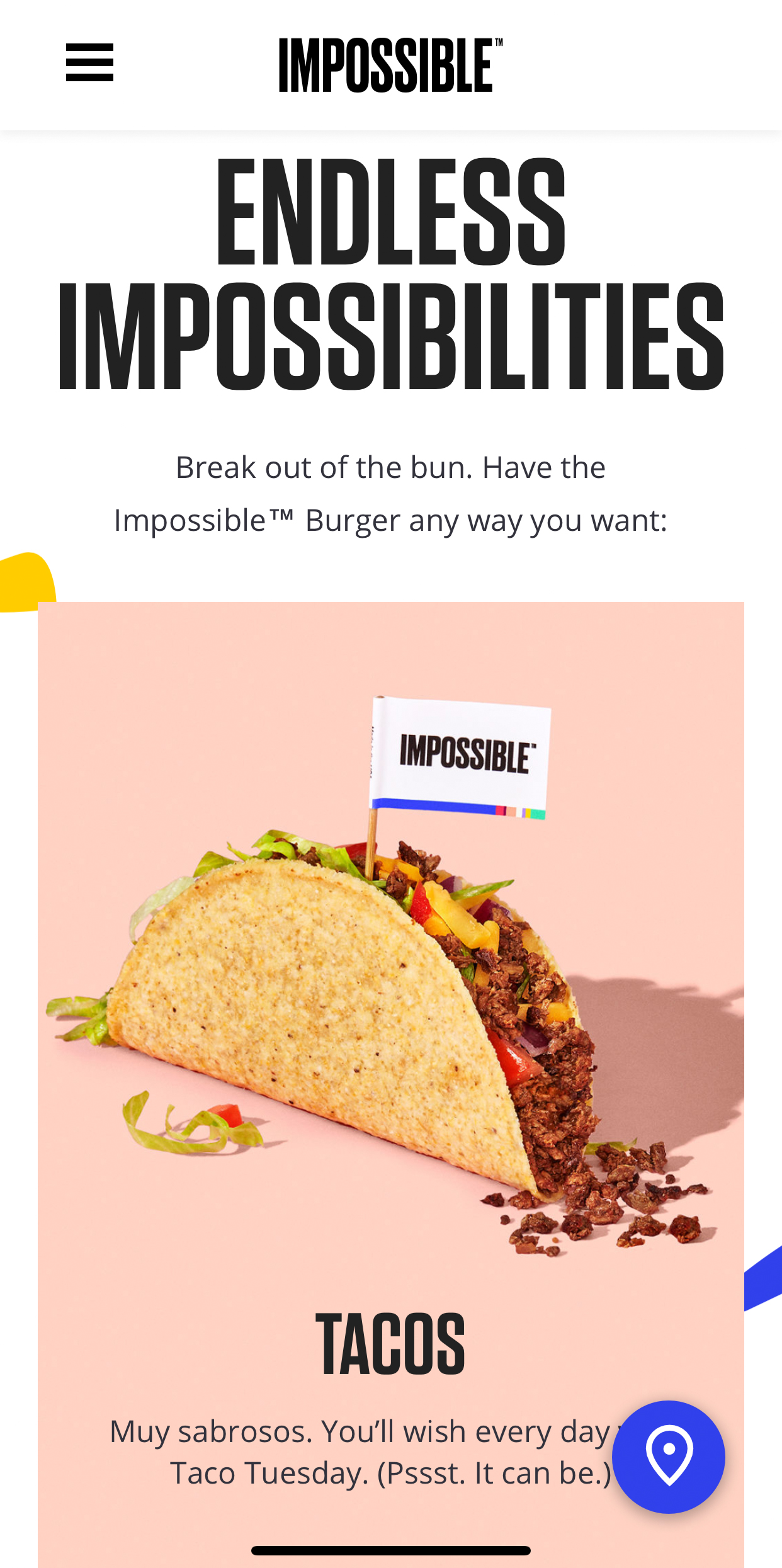The height and width of the screenshot is (1568, 782).
Task: Open the hamburger navigation menu
Action: click(x=89, y=62)
